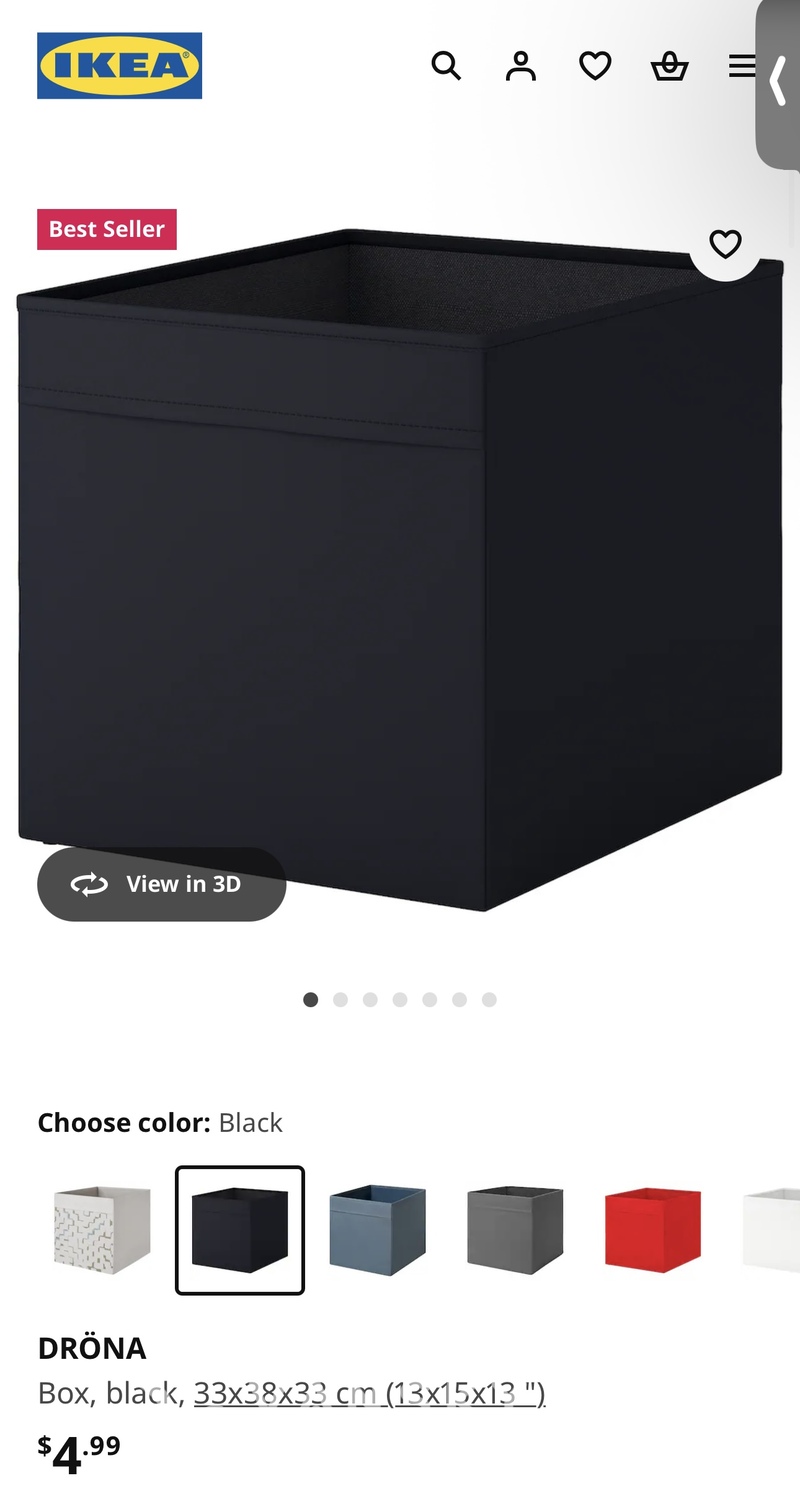Go to the IKEA home page
This screenshot has height=1486, width=800.
pyautogui.click(x=119, y=66)
